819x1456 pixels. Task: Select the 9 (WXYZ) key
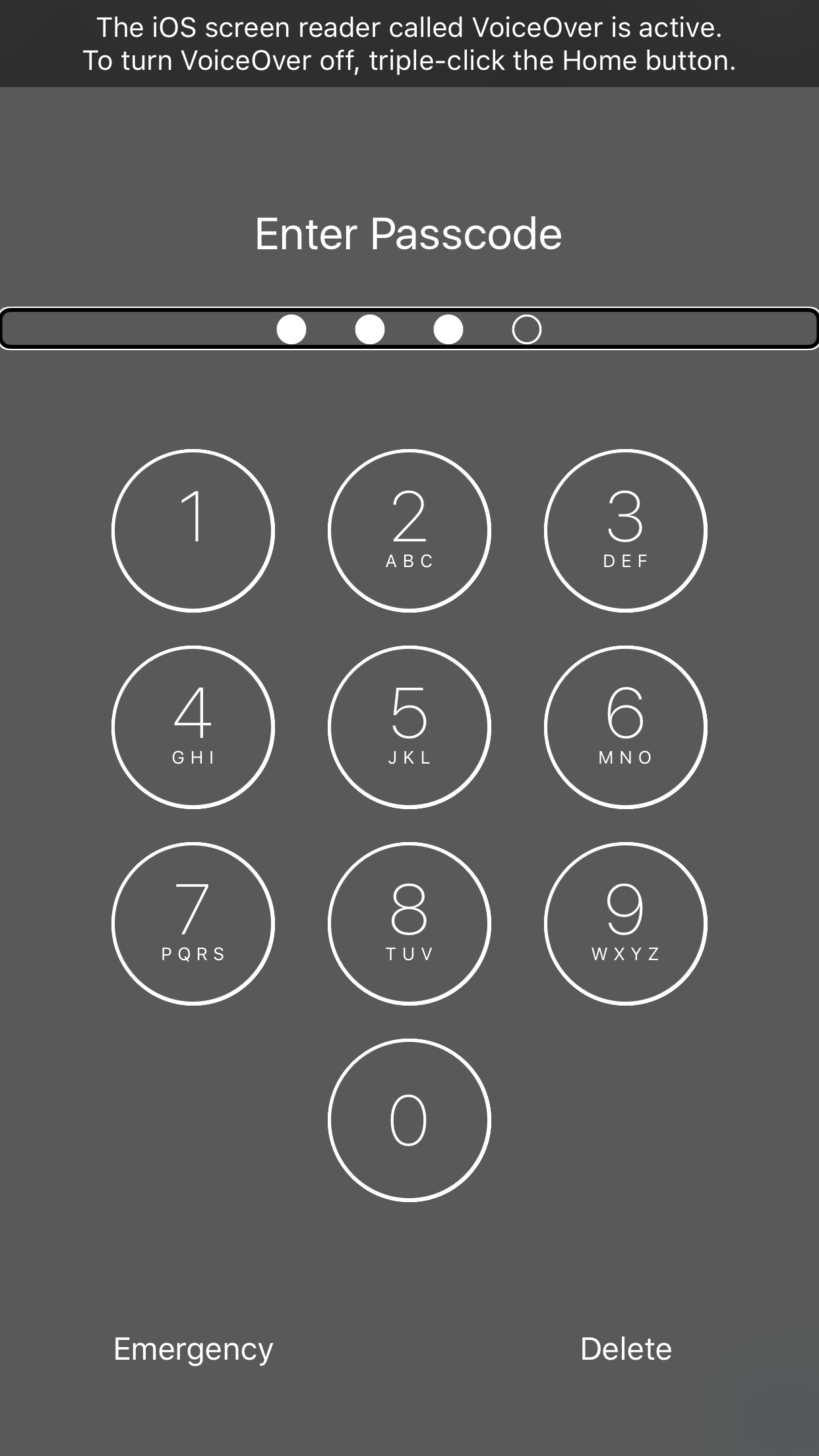coord(625,923)
